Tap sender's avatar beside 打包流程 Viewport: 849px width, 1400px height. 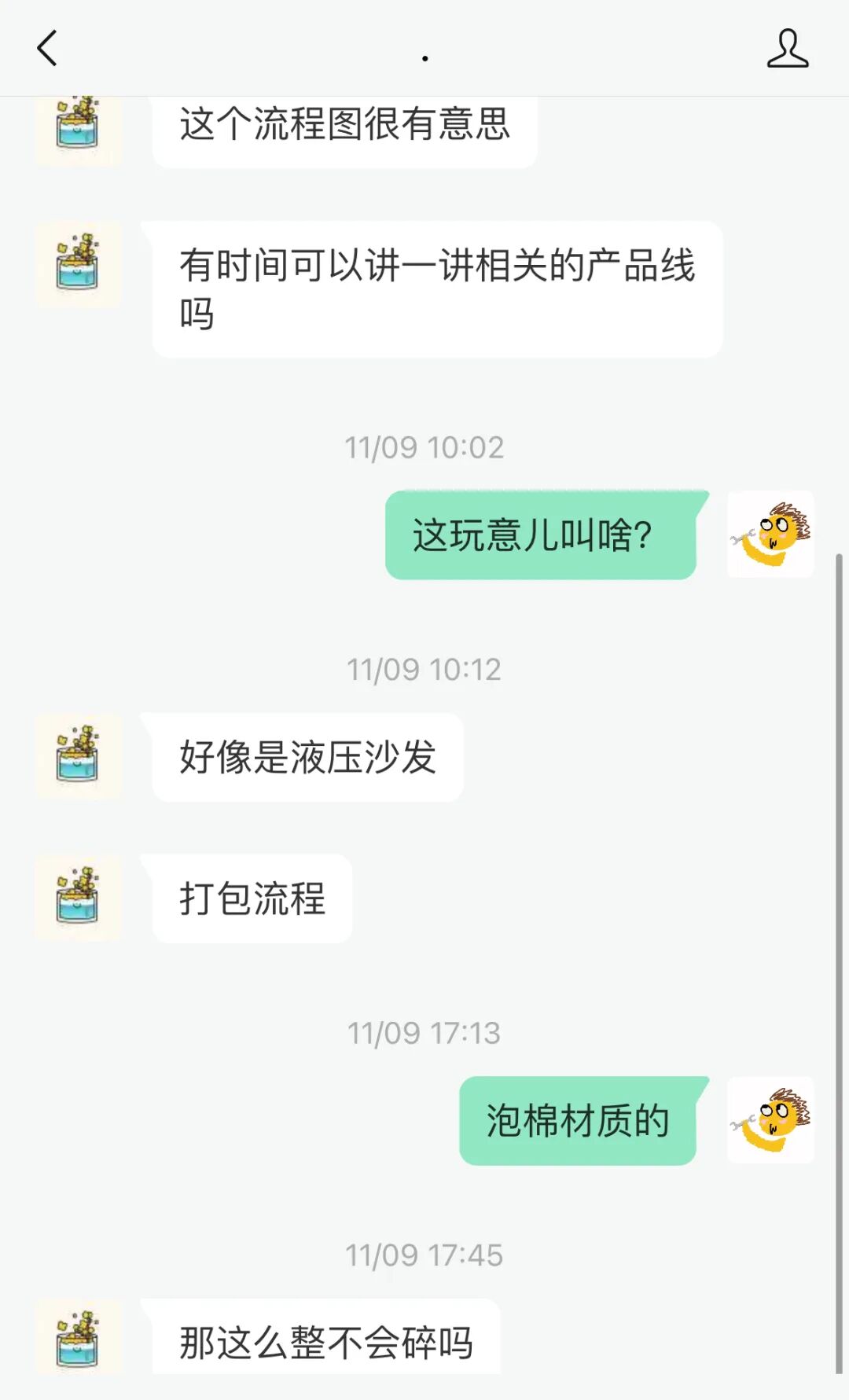pyautogui.click(x=78, y=898)
